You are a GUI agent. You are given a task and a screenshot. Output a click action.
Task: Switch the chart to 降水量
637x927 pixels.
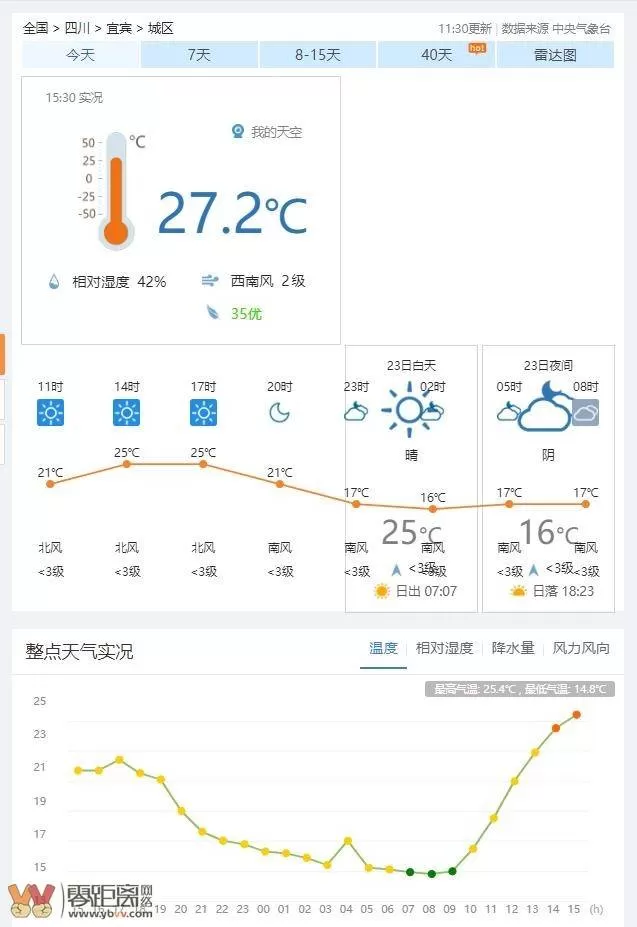pyautogui.click(x=513, y=648)
